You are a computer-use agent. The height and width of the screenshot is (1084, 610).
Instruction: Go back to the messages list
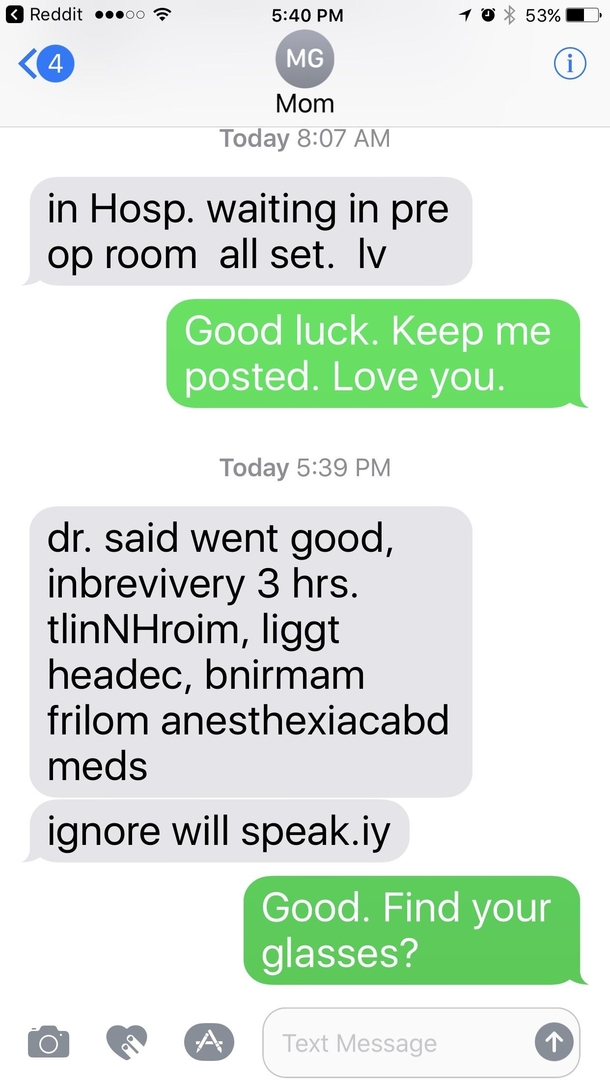coord(46,64)
